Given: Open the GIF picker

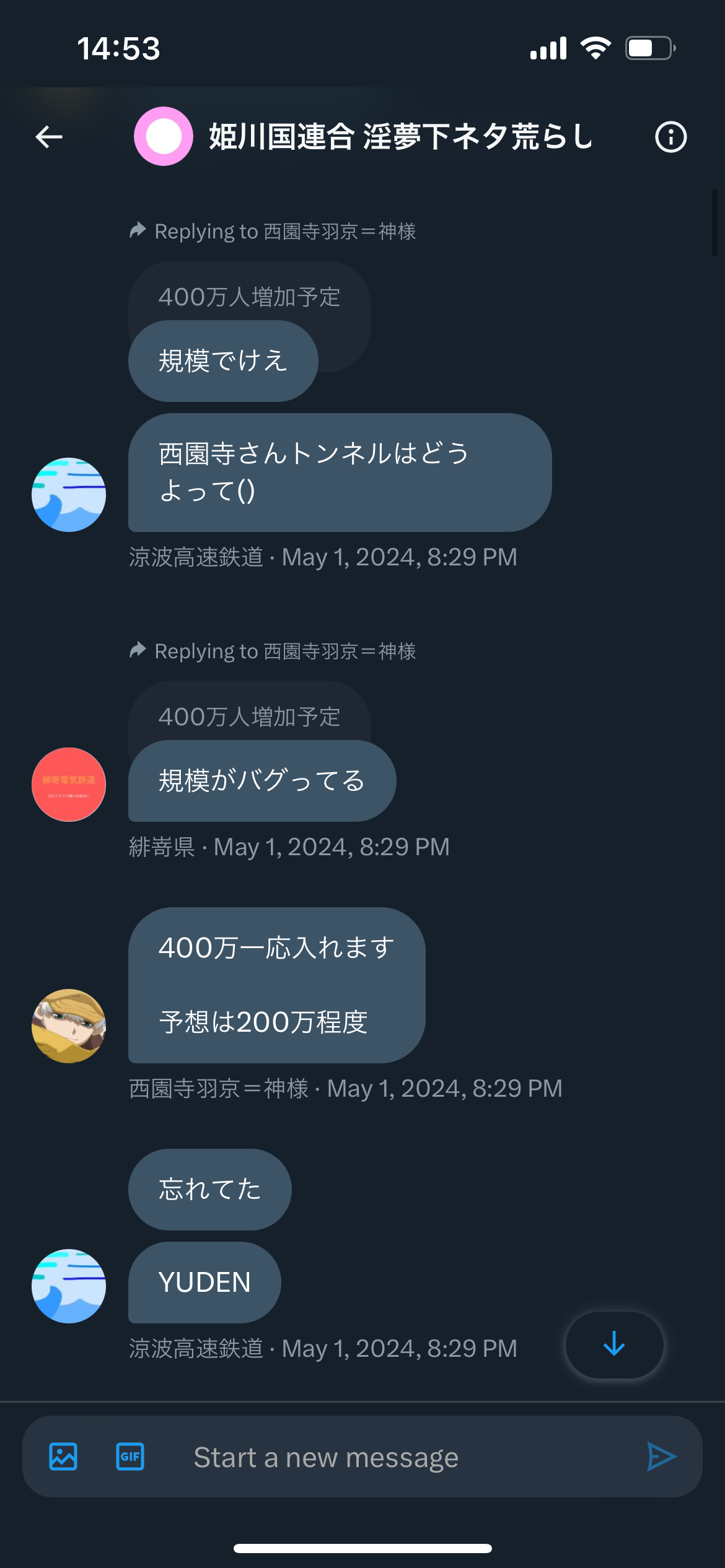Looking at the screenshot, I should click(130, 1457).
